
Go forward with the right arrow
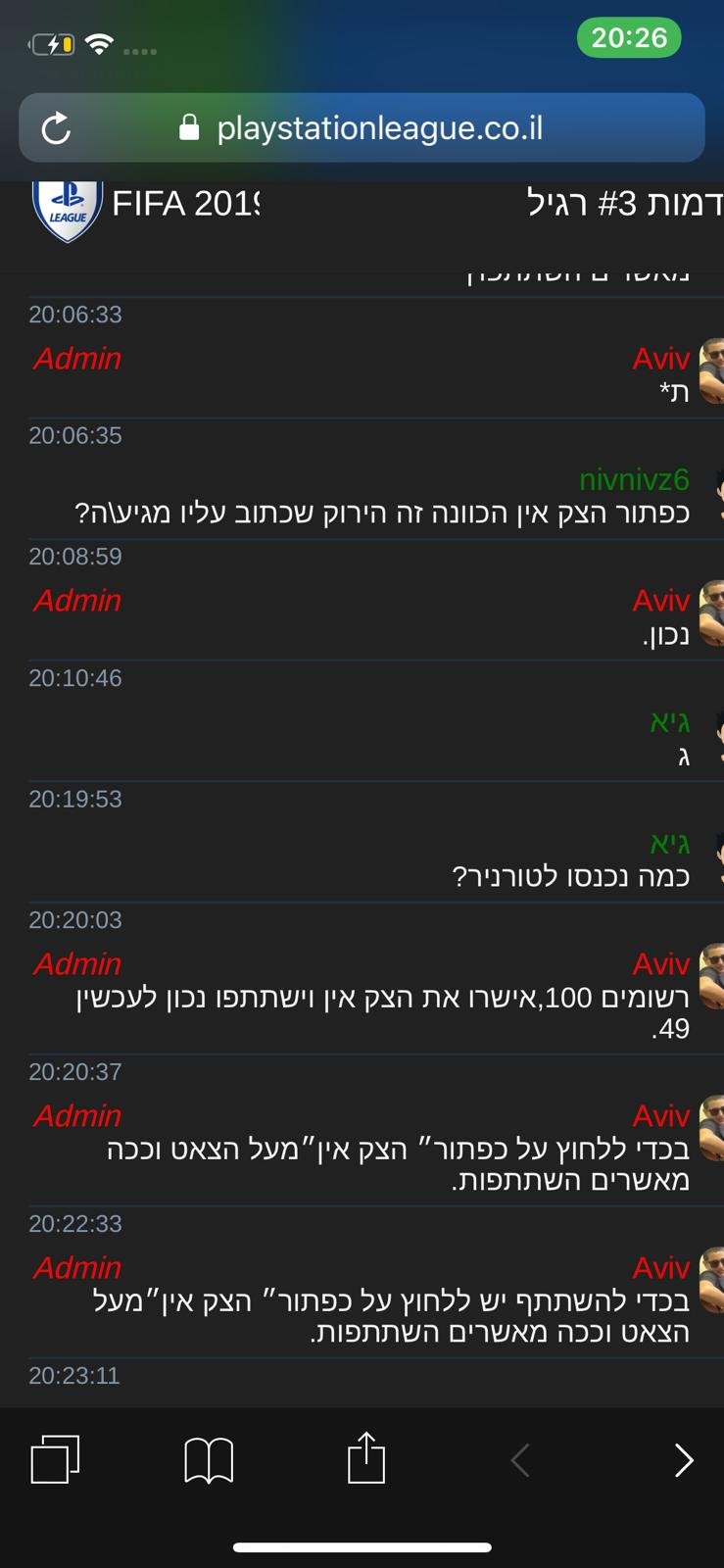click(x=684, y=1460)
